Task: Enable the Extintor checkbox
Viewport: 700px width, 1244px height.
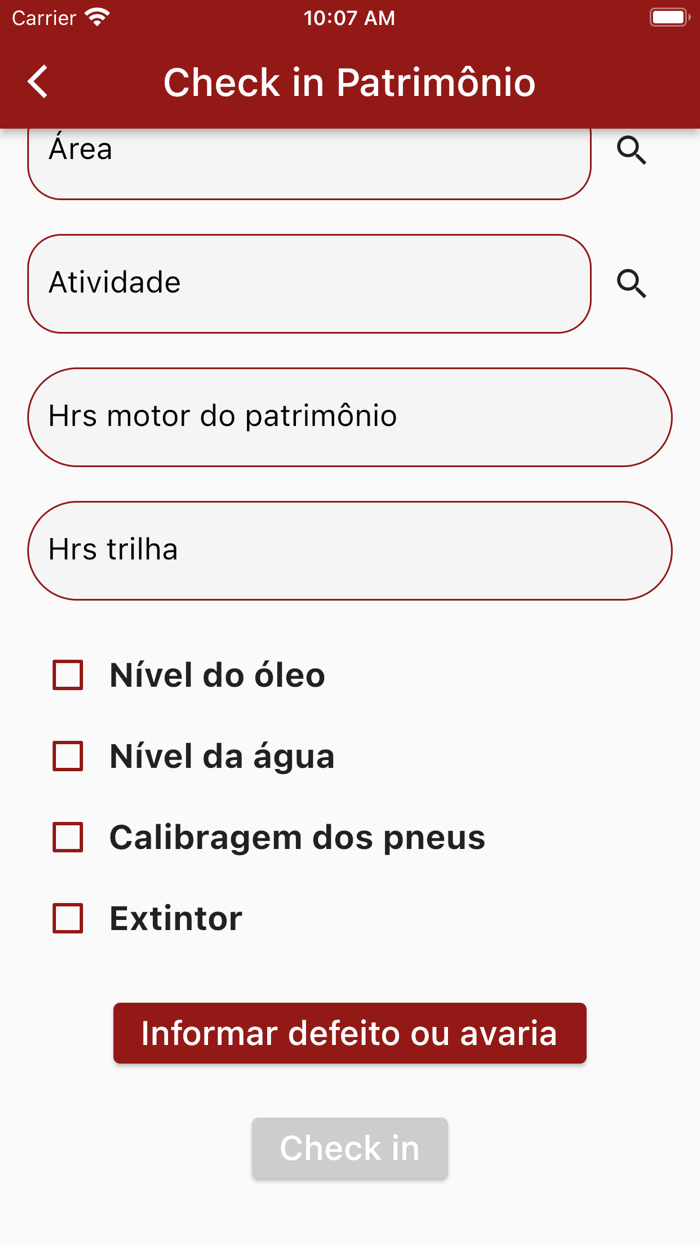Action: coord(68,918)
